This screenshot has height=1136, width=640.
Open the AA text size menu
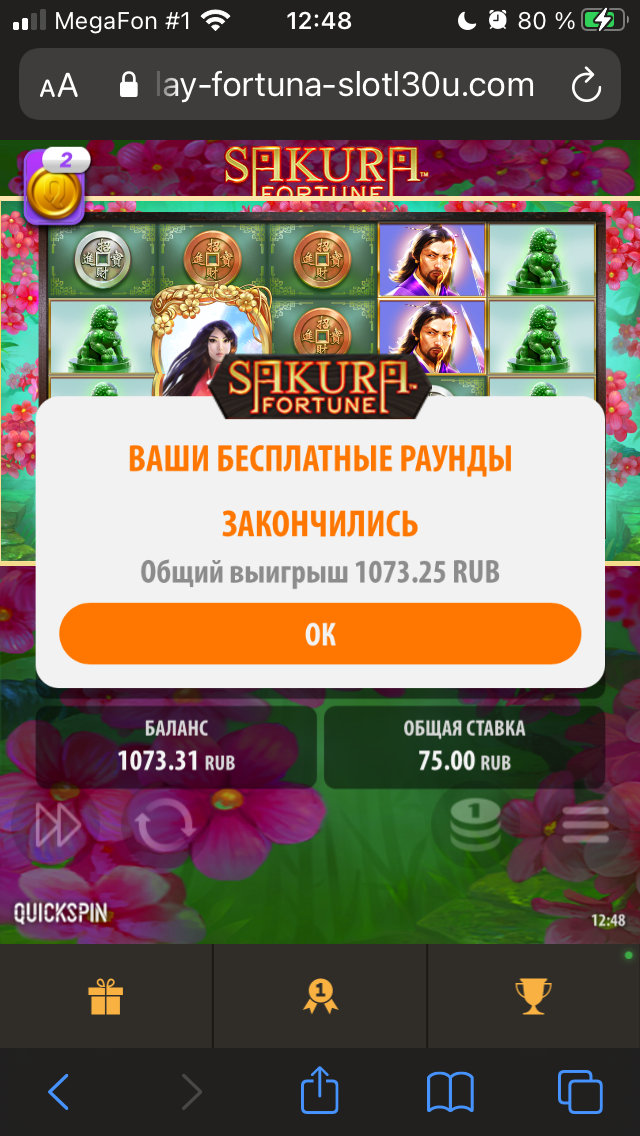point(59,86)
